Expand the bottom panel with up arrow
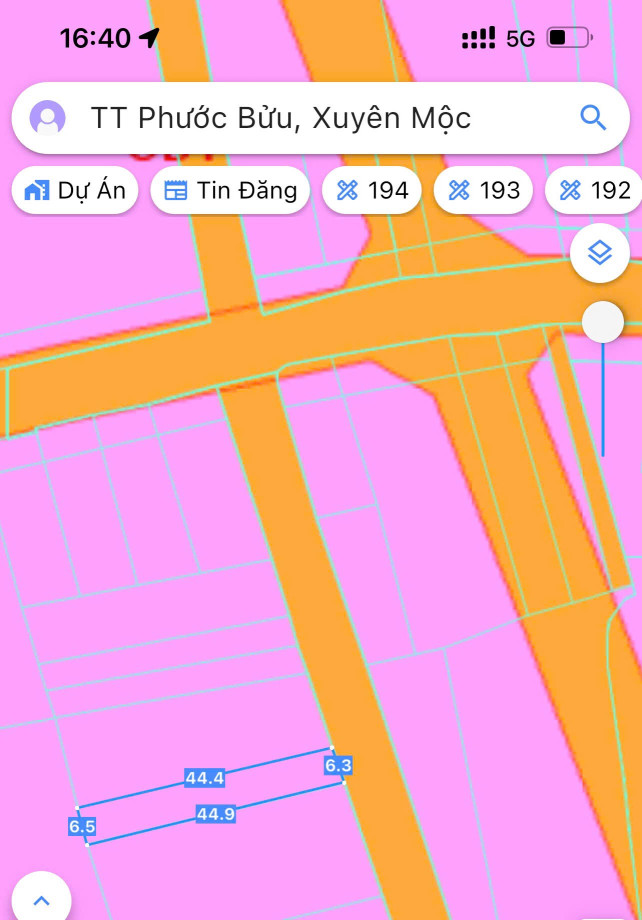 click(41, 900)
